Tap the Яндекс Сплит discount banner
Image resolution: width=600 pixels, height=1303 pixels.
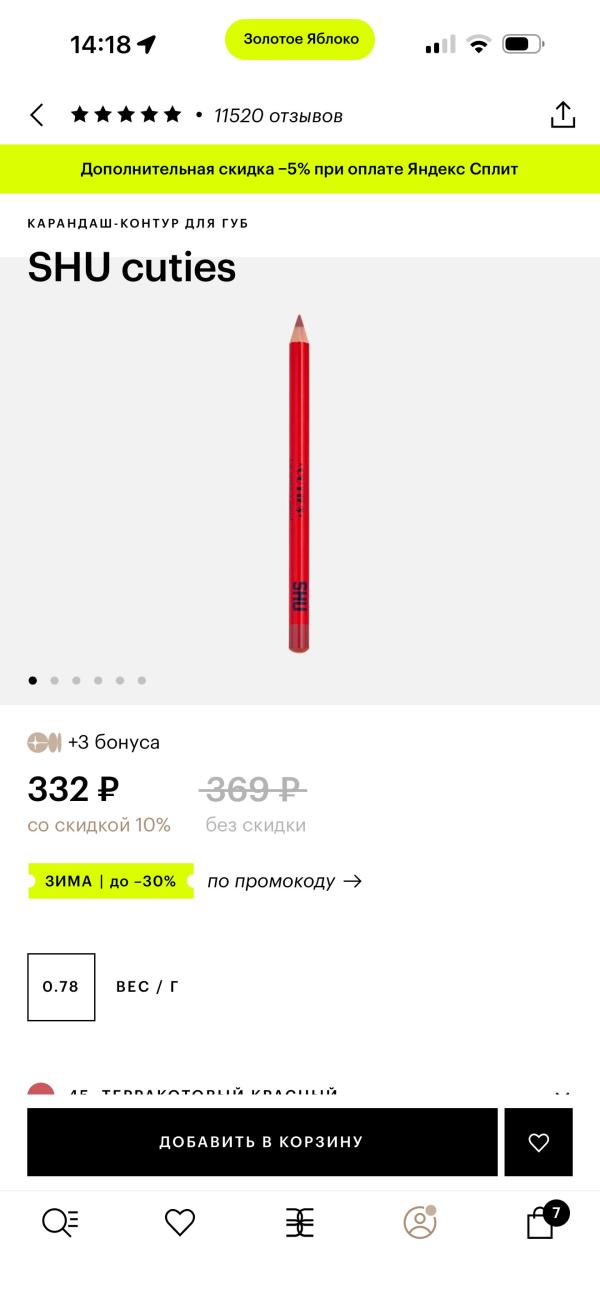[300, 169]
